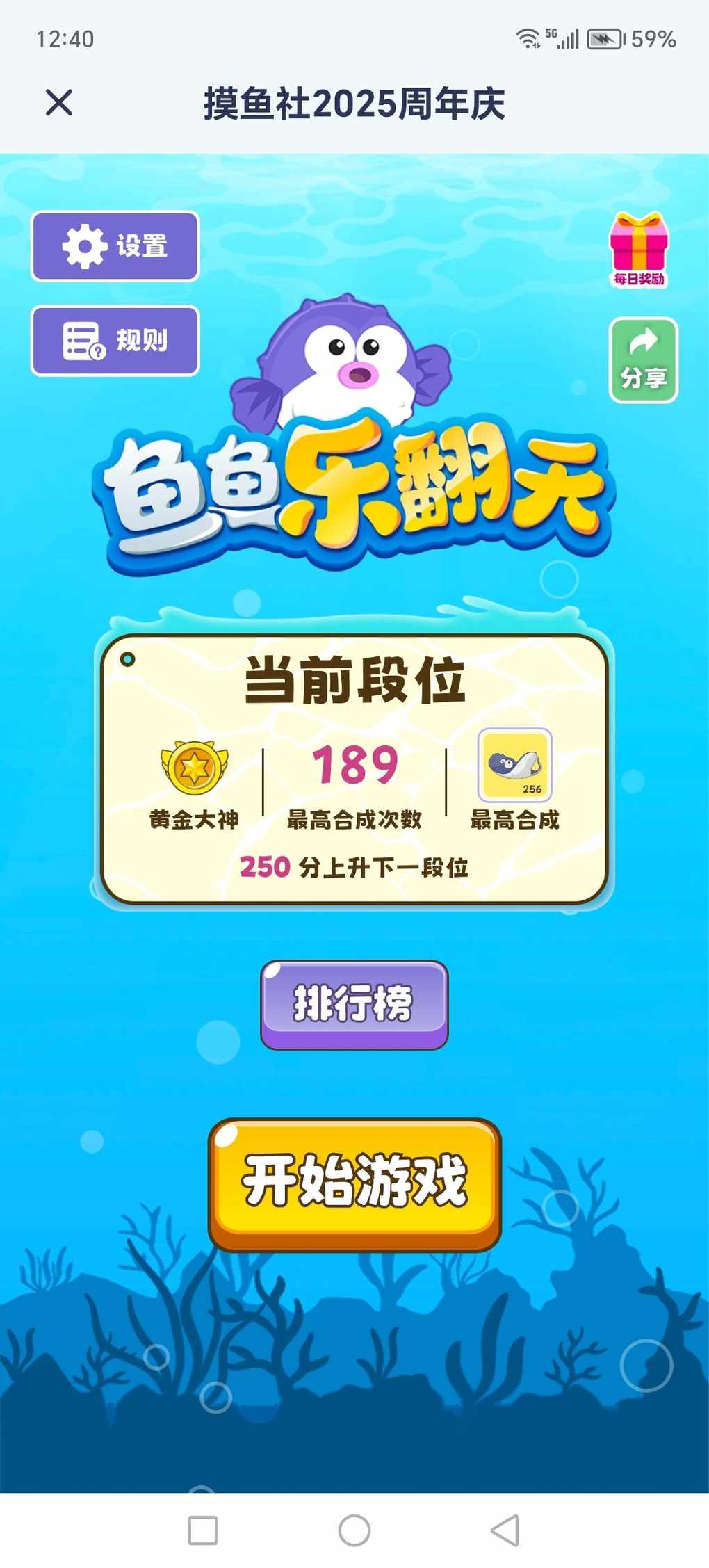Image resolution: width=709 pixels, height=1568 pixels.
Task: Go to the system home screen
Action: [354, 1530]
